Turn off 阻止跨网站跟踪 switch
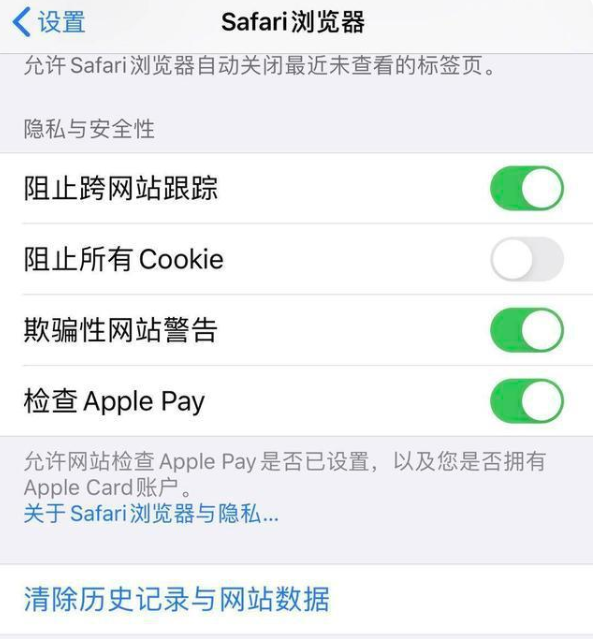The height and width of the screenshot is (639, 601). click(526, 188)
